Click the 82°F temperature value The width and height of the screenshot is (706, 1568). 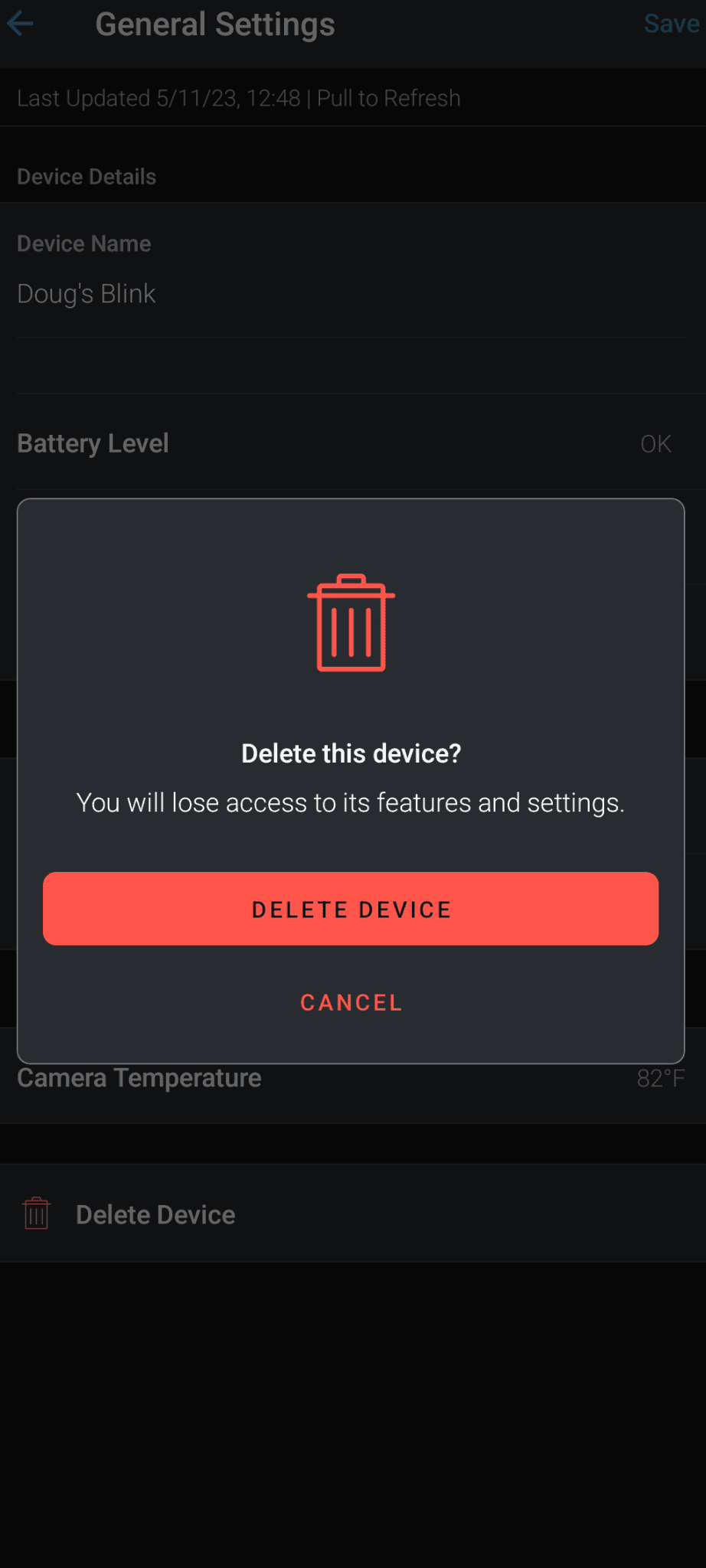tap(662, 1077)
